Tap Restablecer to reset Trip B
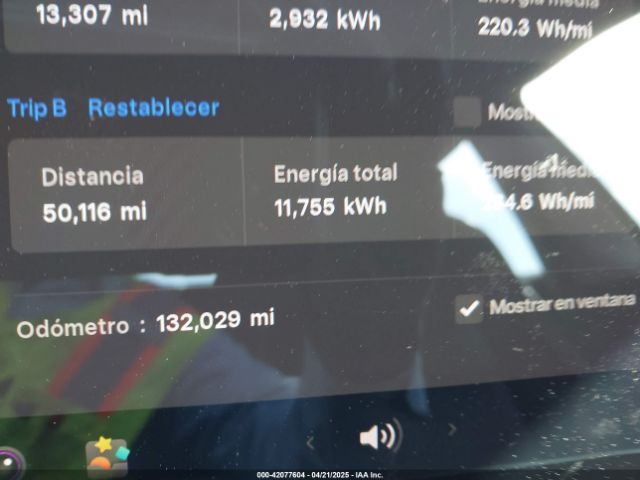 click(x=153, y=108)
